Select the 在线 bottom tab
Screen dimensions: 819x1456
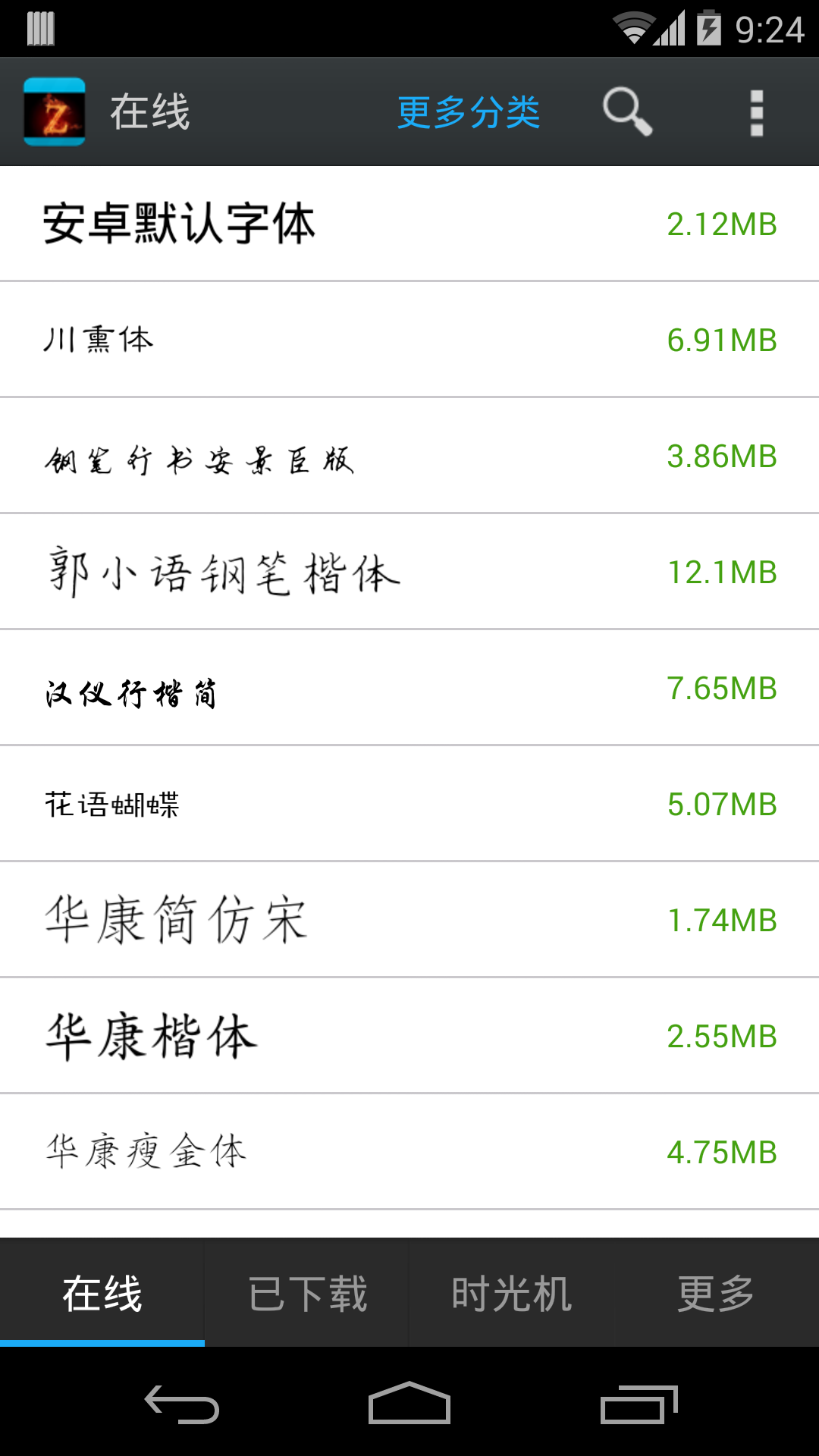[x=102, y=1293]
